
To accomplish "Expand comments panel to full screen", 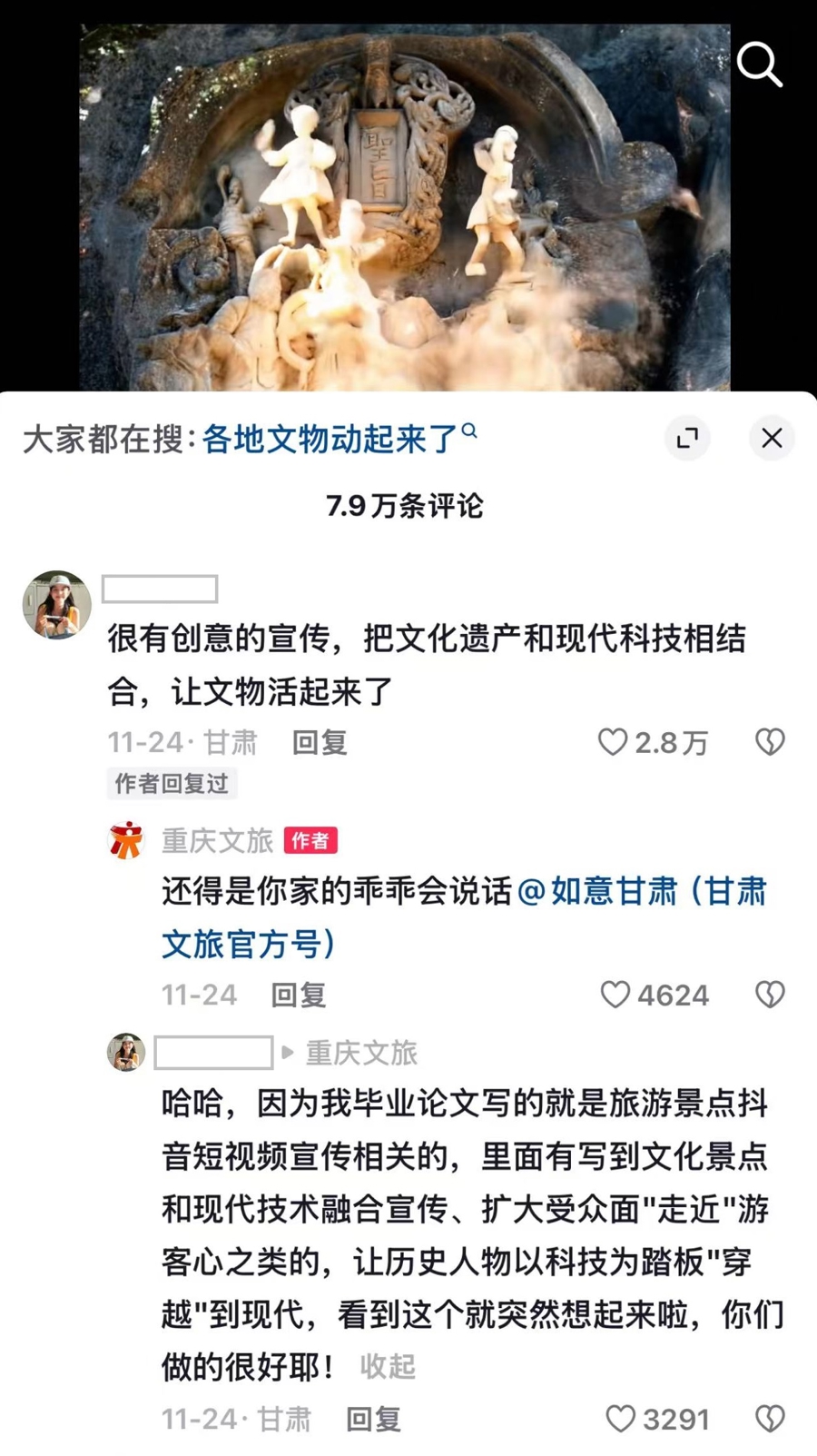I will [x=687, y=438].
